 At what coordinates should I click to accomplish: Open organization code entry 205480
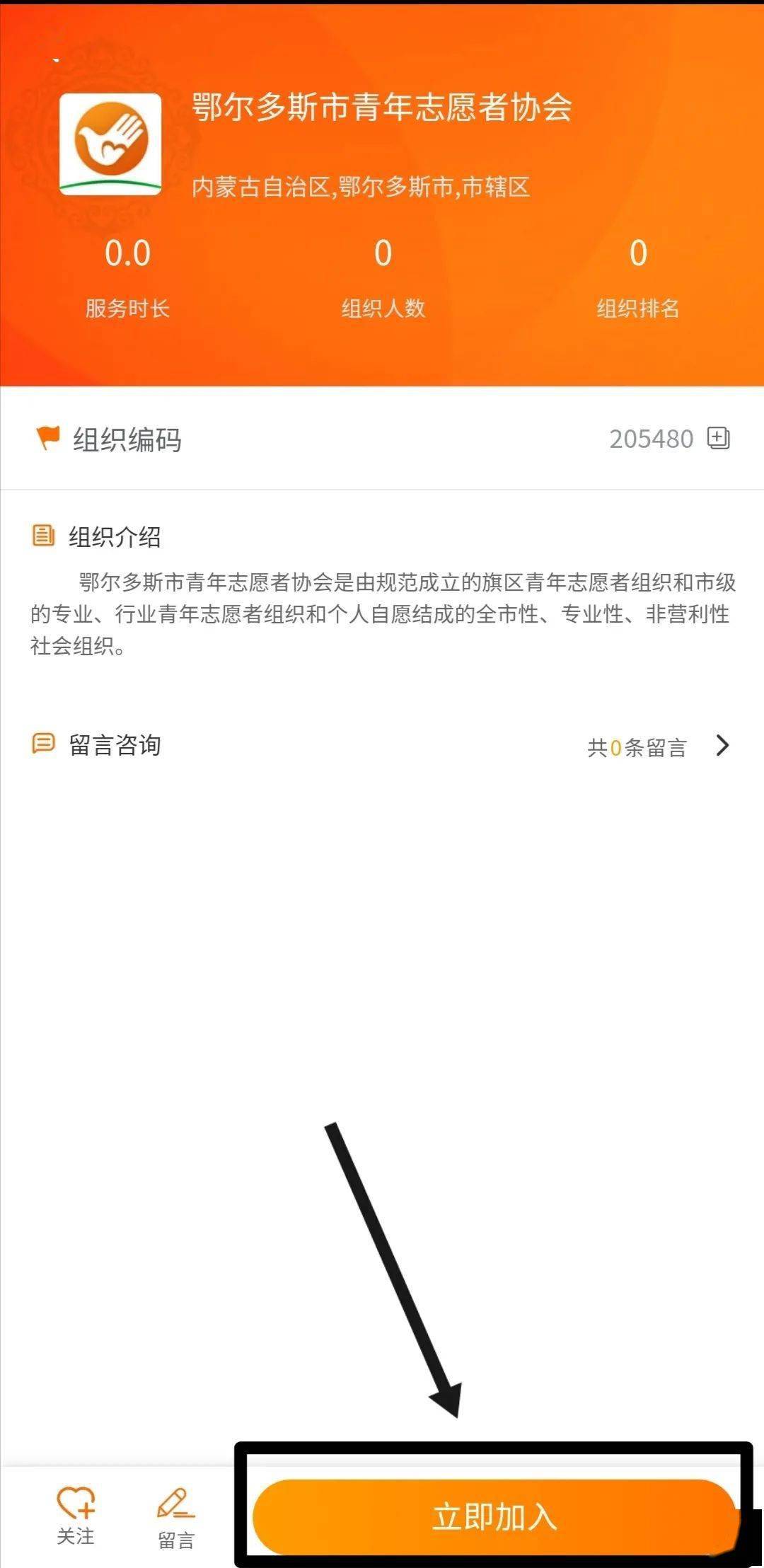tap(652, 438)
